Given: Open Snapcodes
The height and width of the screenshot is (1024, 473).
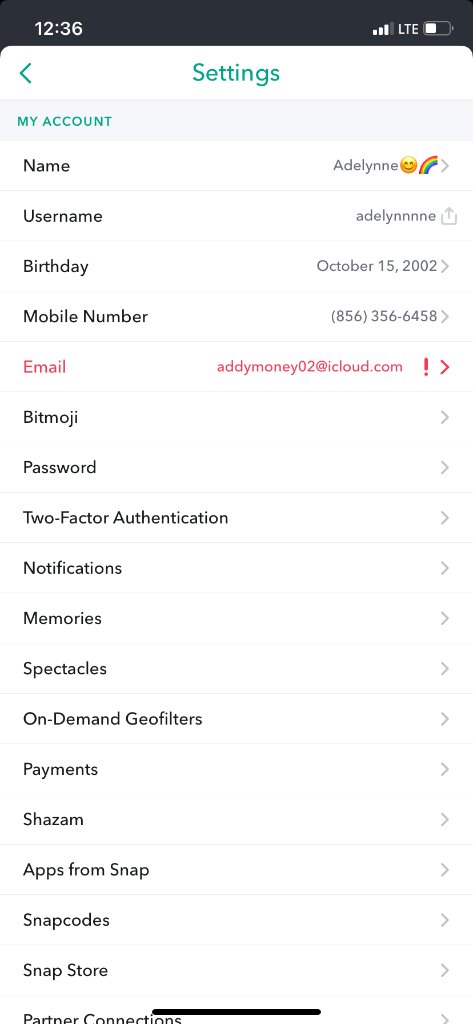Looking at the screenshot, I should pos(236,920).
